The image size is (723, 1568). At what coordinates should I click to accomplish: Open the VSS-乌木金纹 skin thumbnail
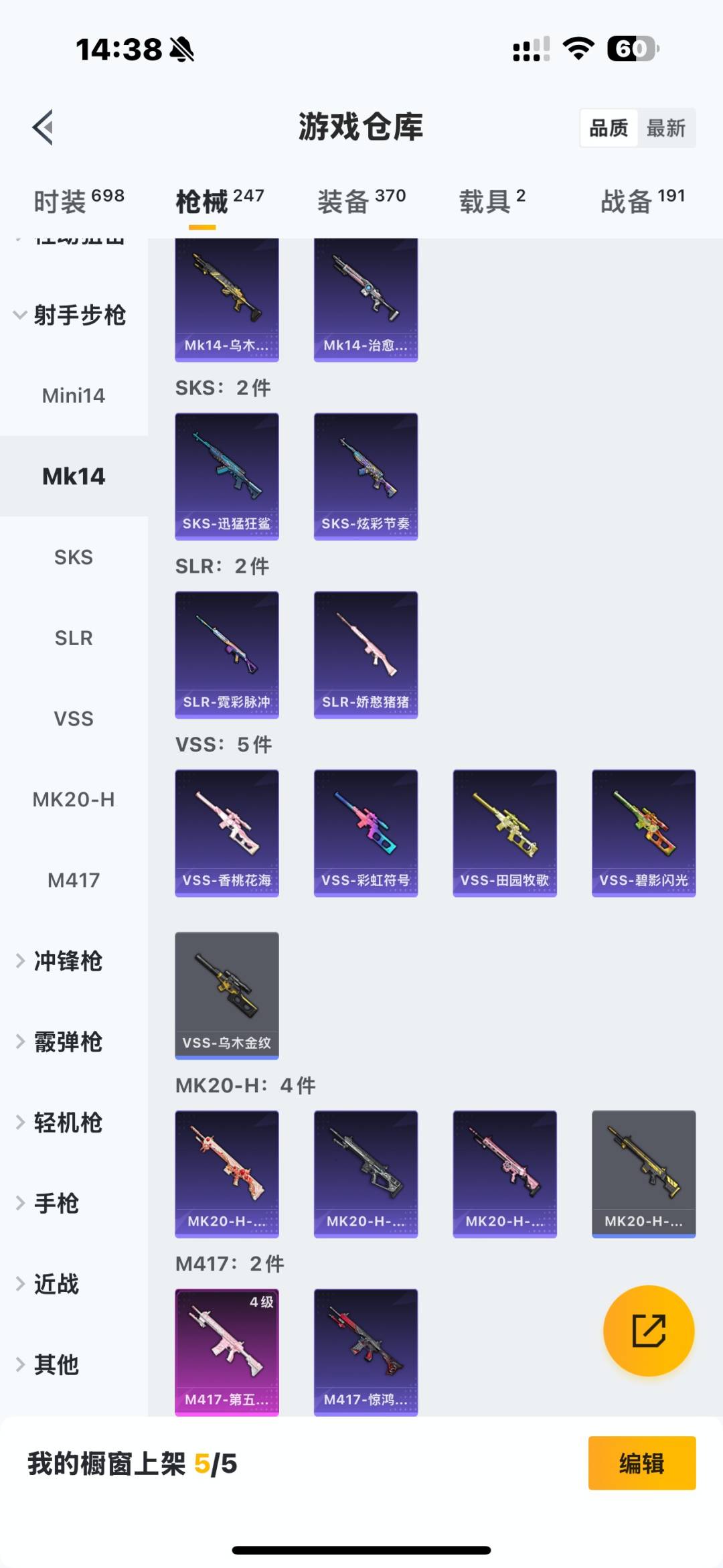coord(226,995)
